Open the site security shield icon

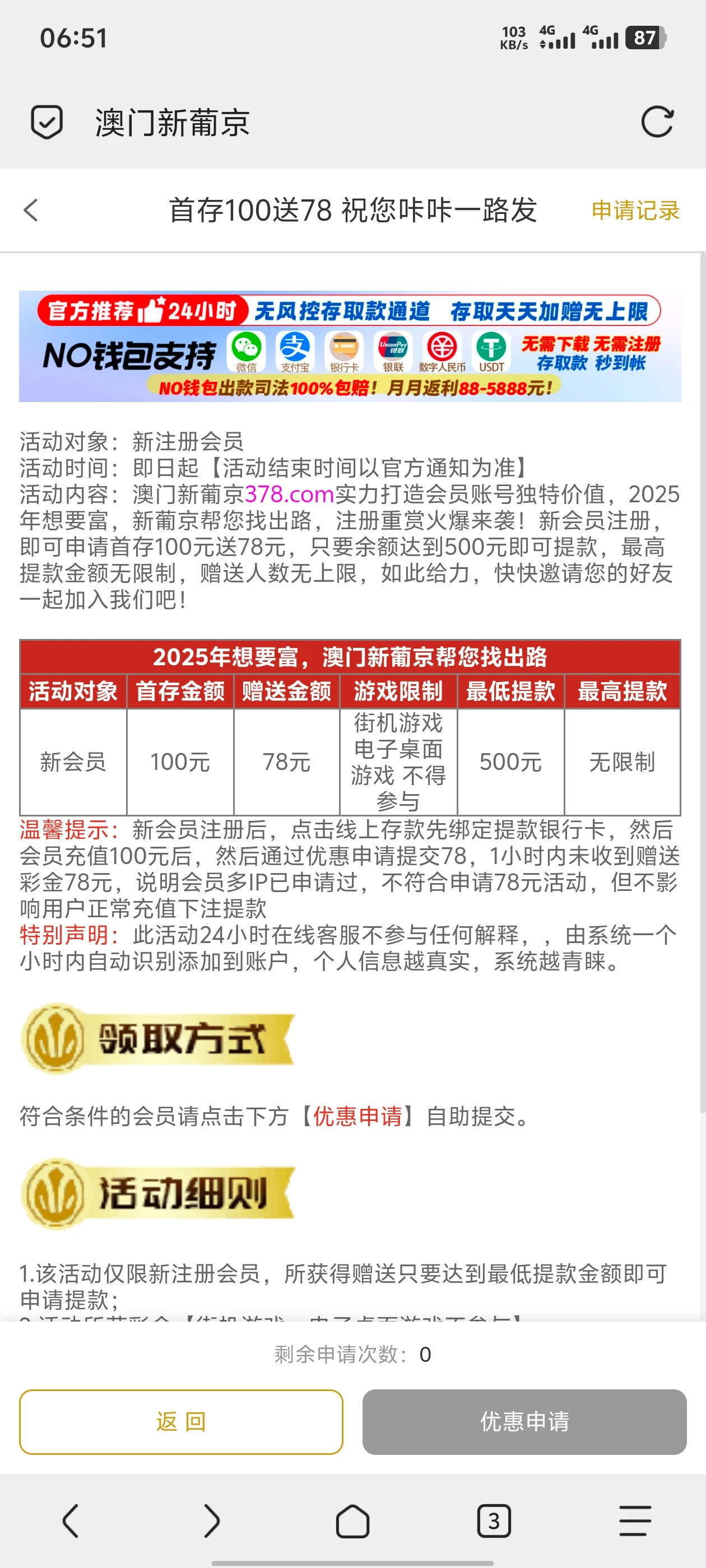pyautogui.click(x=47, y=122)
